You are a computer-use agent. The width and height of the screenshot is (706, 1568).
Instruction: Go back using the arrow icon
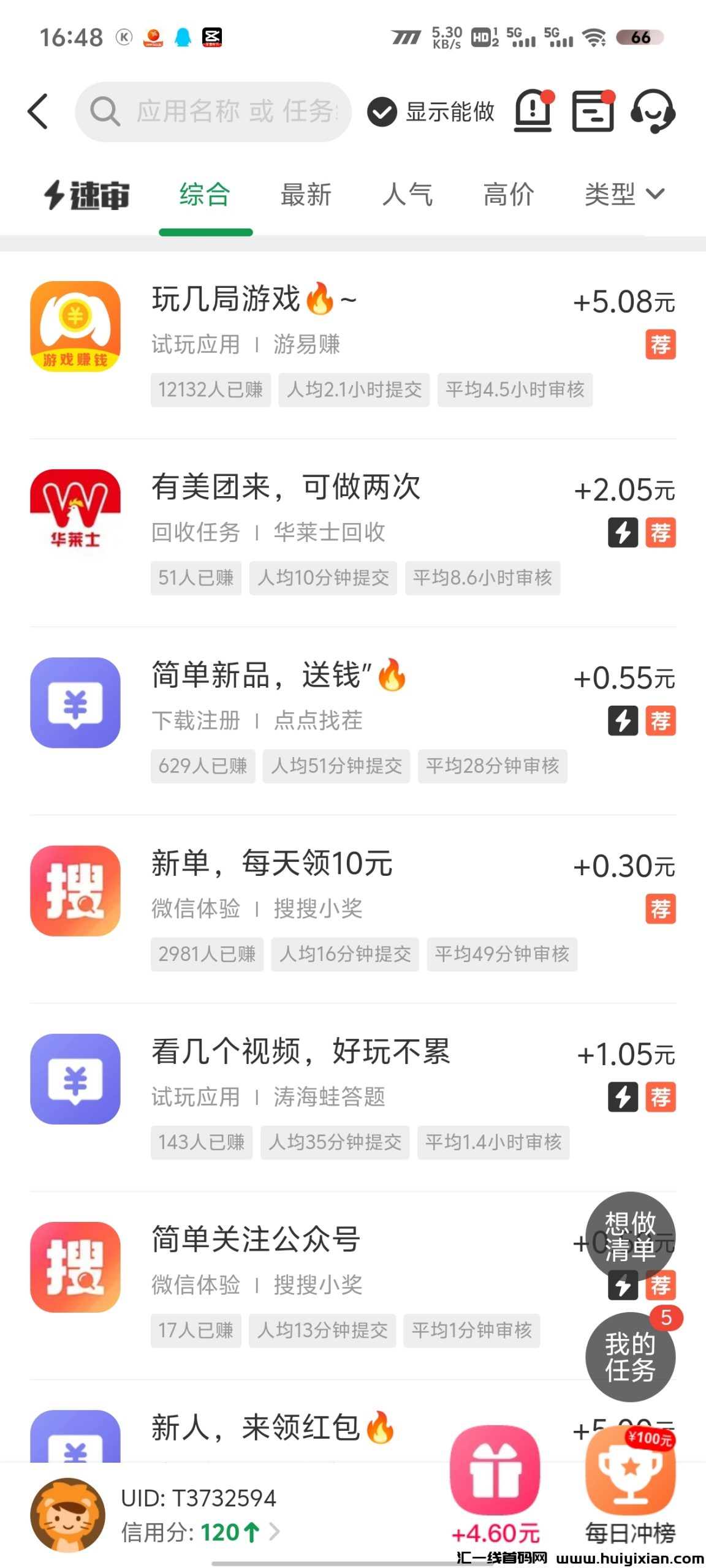click(38, 111)
